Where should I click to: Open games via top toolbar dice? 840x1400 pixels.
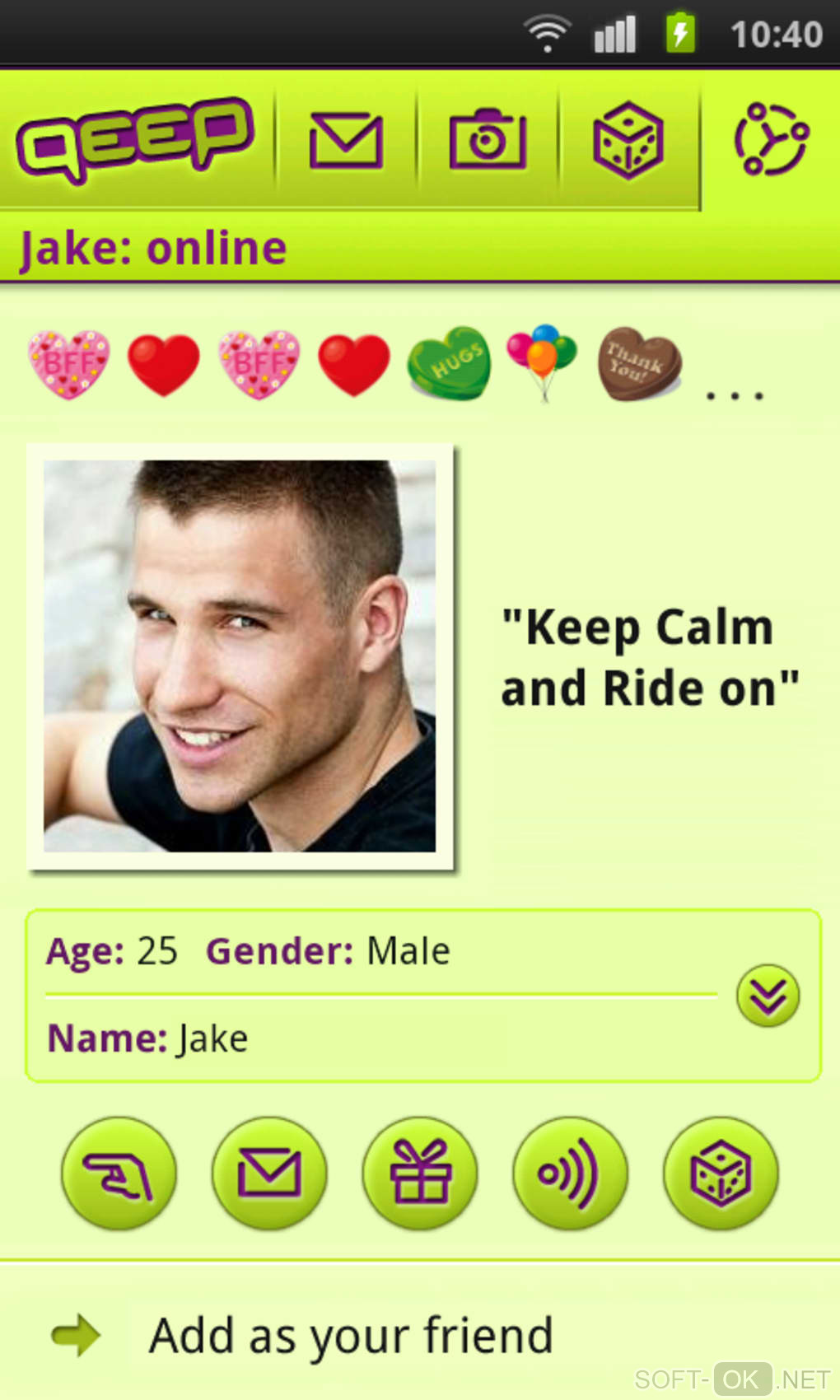pyautogui.click(x=628, y=141)
